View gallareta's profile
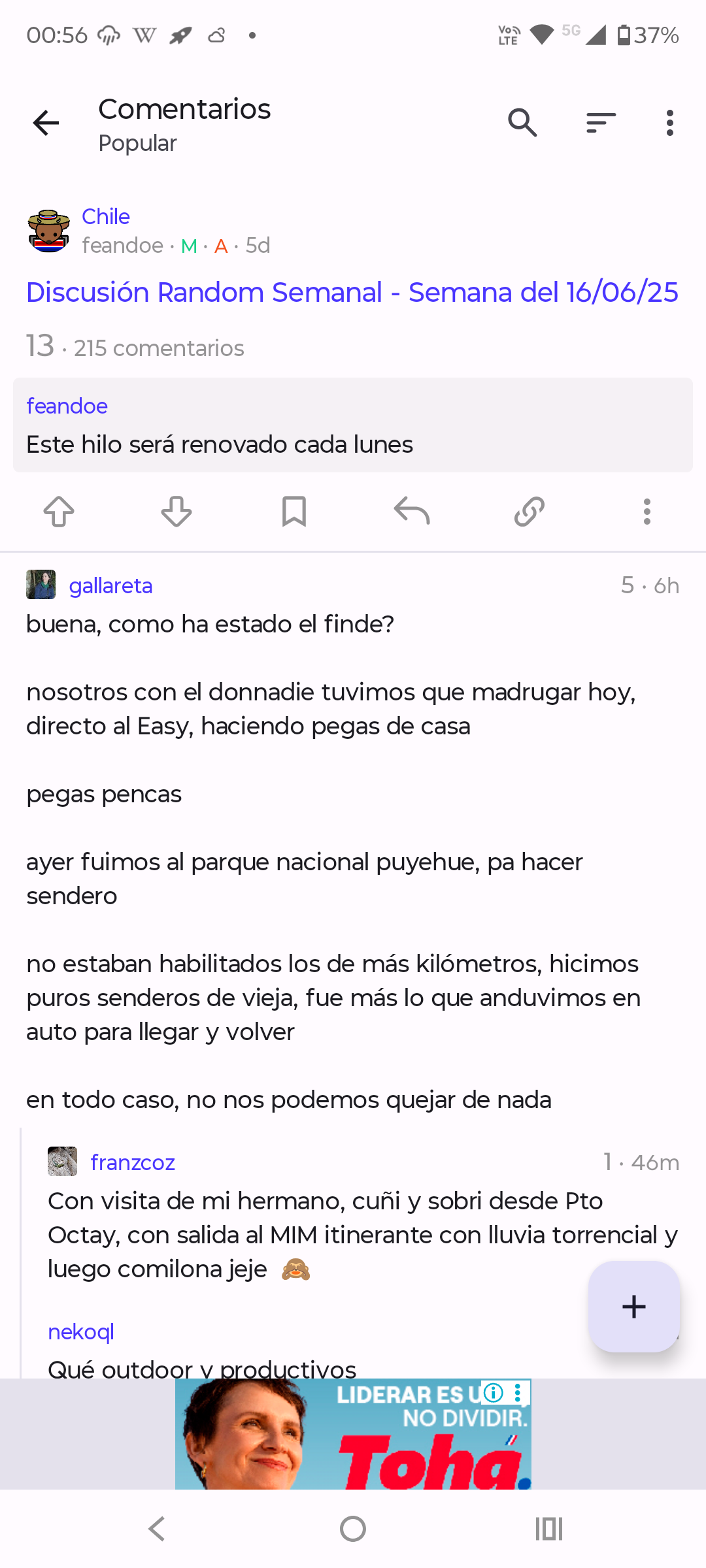This screenshot has height=1568, width=706. (110, 586)
